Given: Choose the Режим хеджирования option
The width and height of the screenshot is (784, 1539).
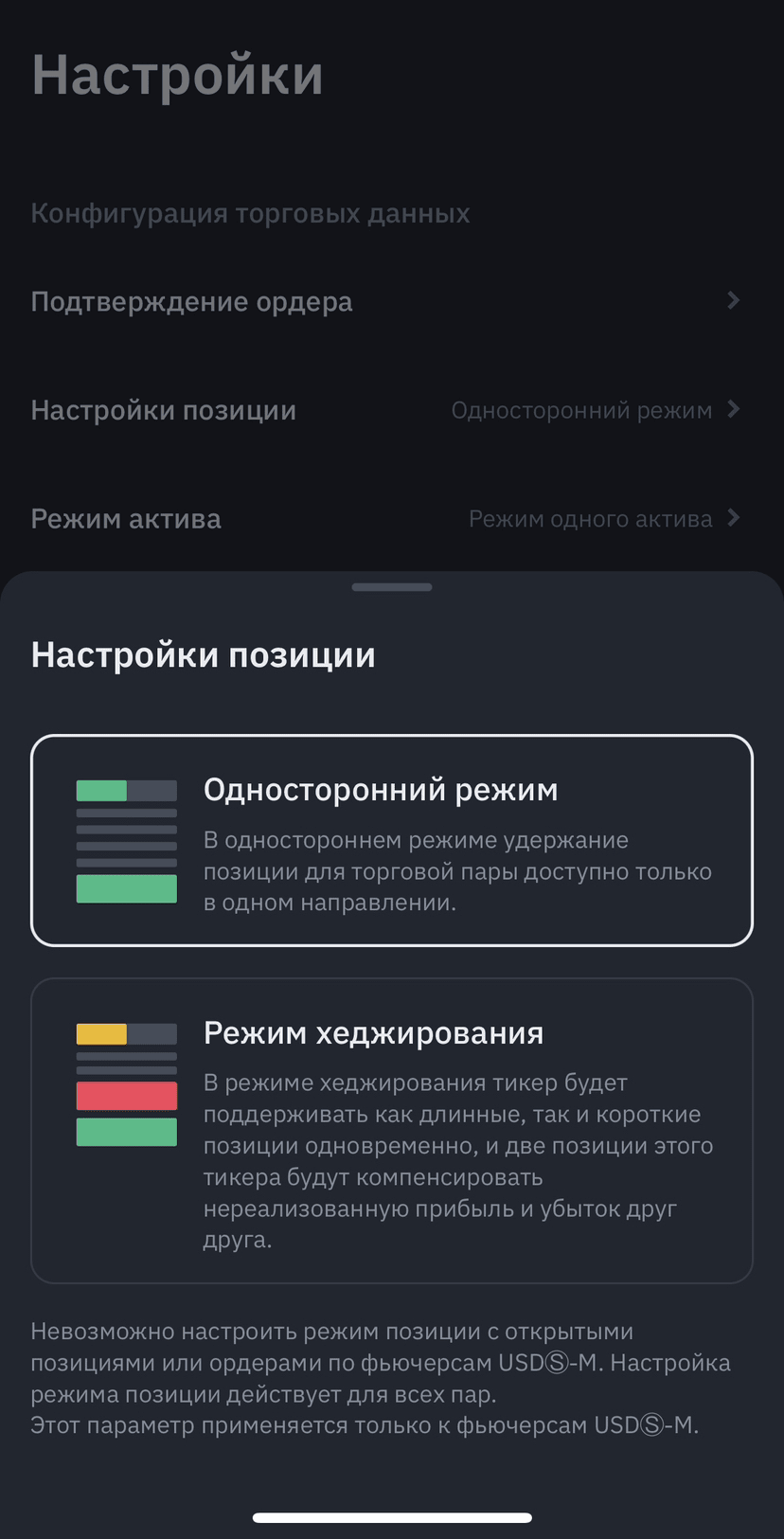Looking at the screenshot, I should click(x=392, y=1130).
